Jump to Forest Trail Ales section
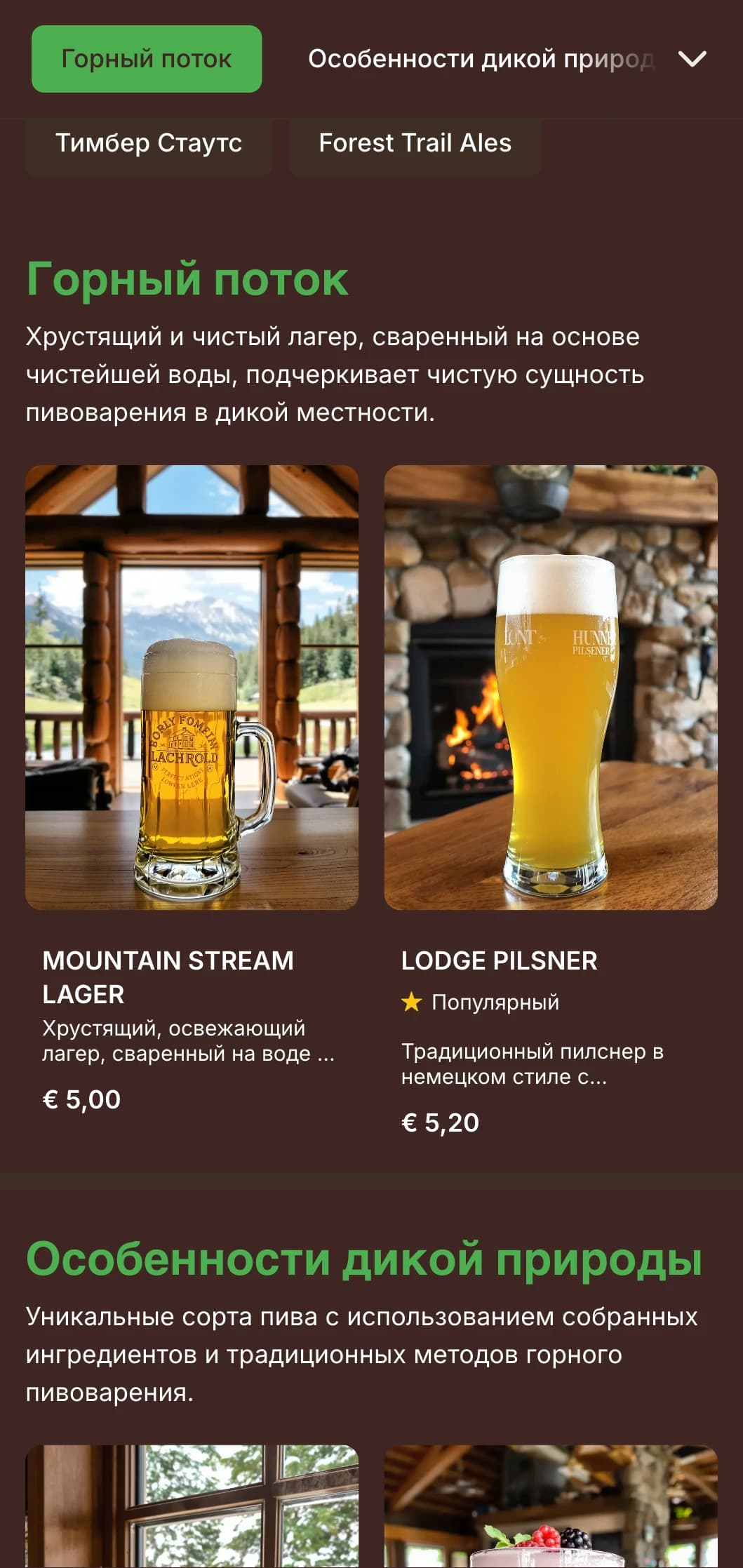This screenshot has height=1568, width=743. tap(415, 143)
